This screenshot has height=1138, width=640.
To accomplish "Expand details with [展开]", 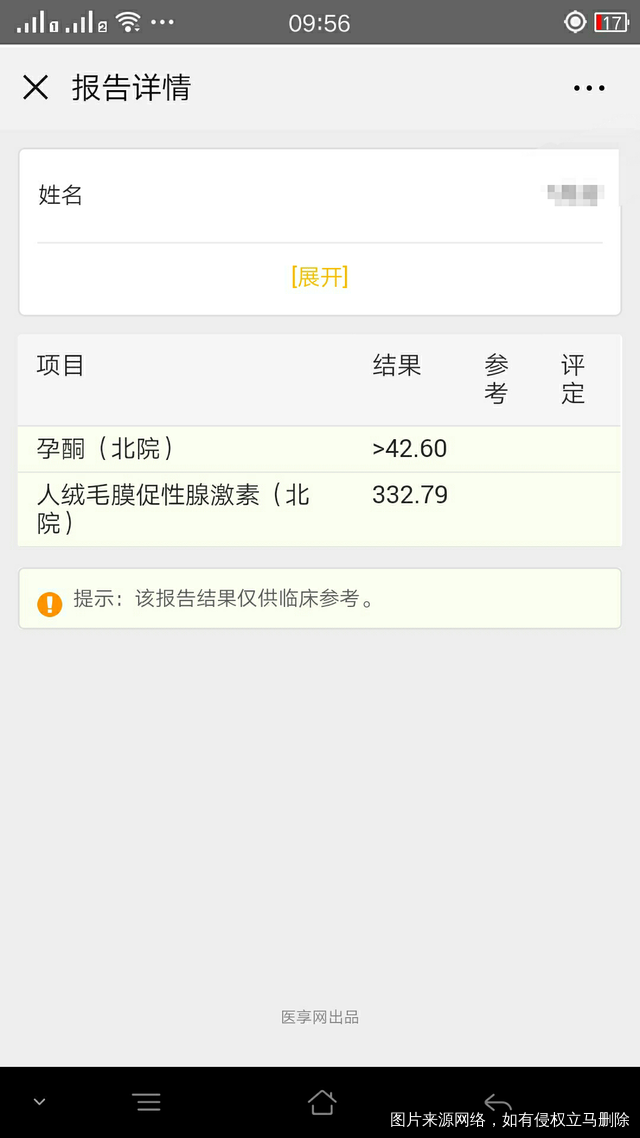I will click(x=319, y=277).
